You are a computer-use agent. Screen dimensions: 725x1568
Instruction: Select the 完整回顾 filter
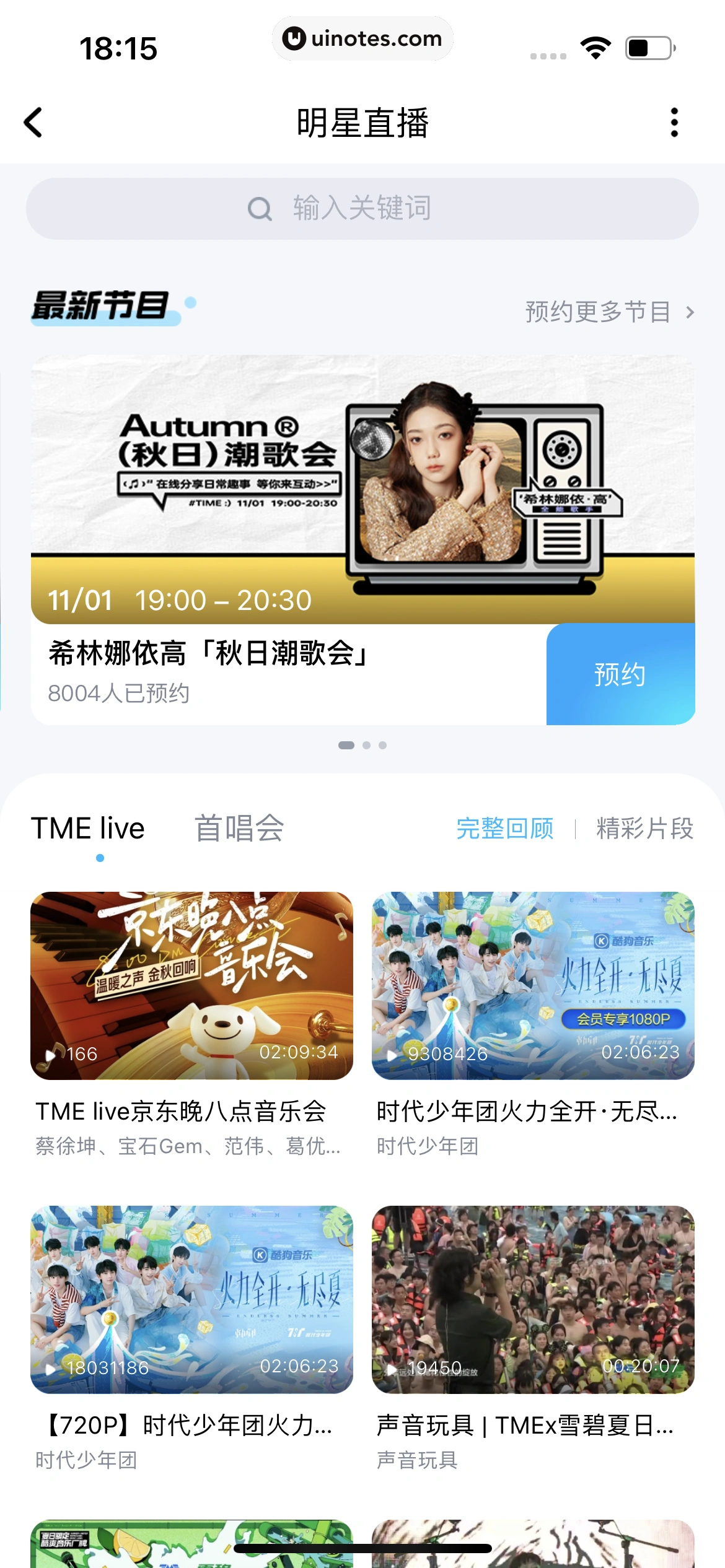point(505,829)
